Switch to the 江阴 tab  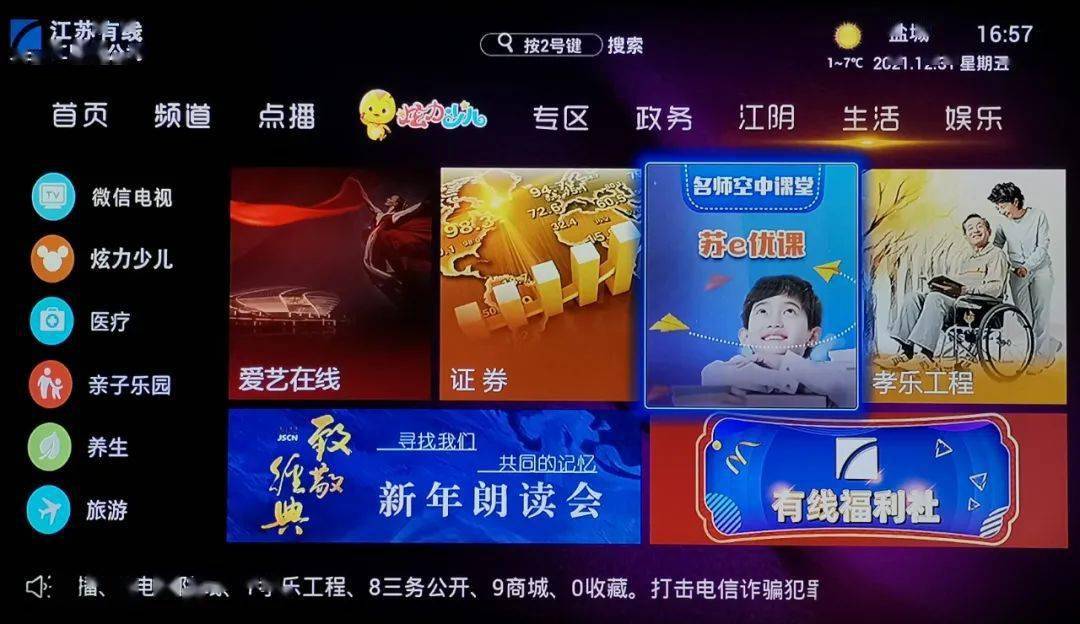point(766,118)
